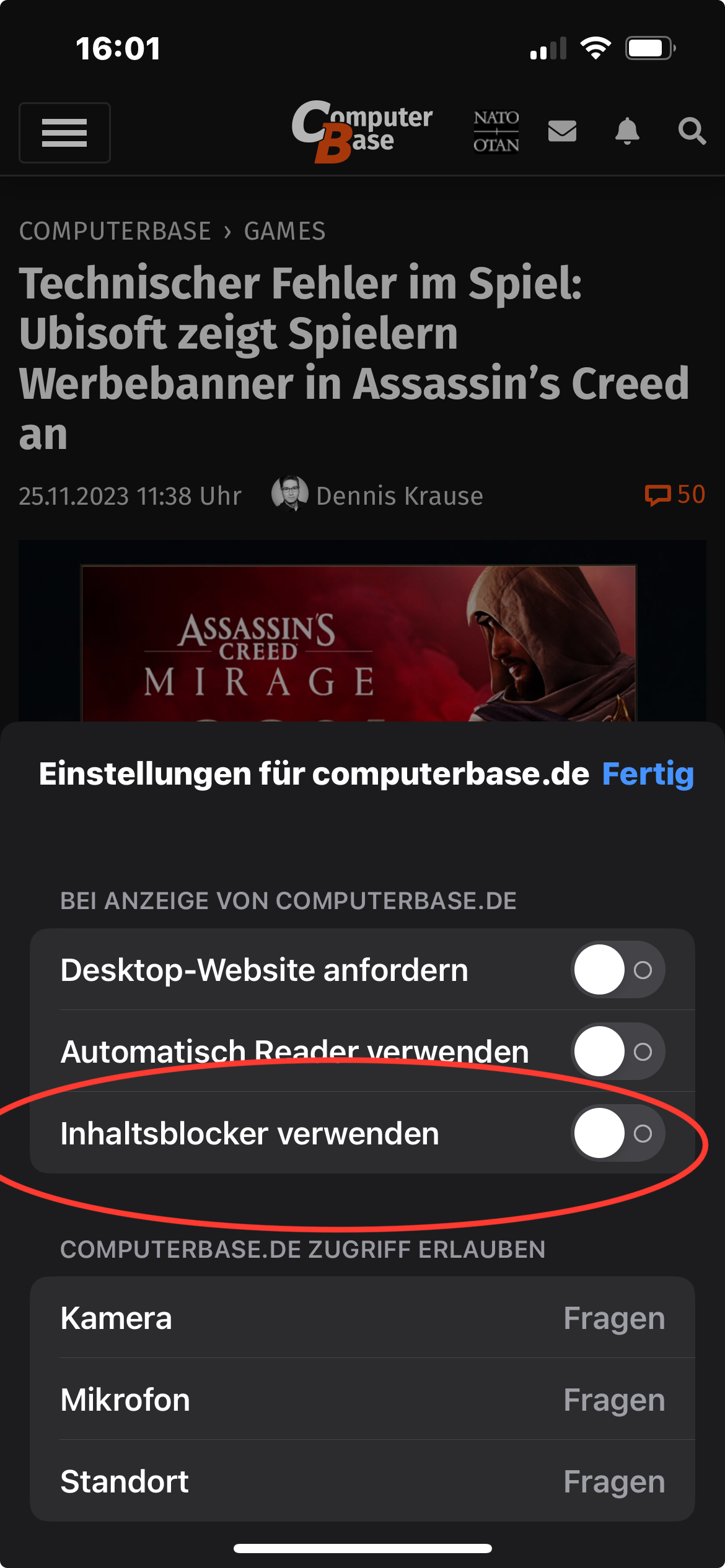Open the Mikrofon permission setting
725x1568 pixels.
[362, 1400]
